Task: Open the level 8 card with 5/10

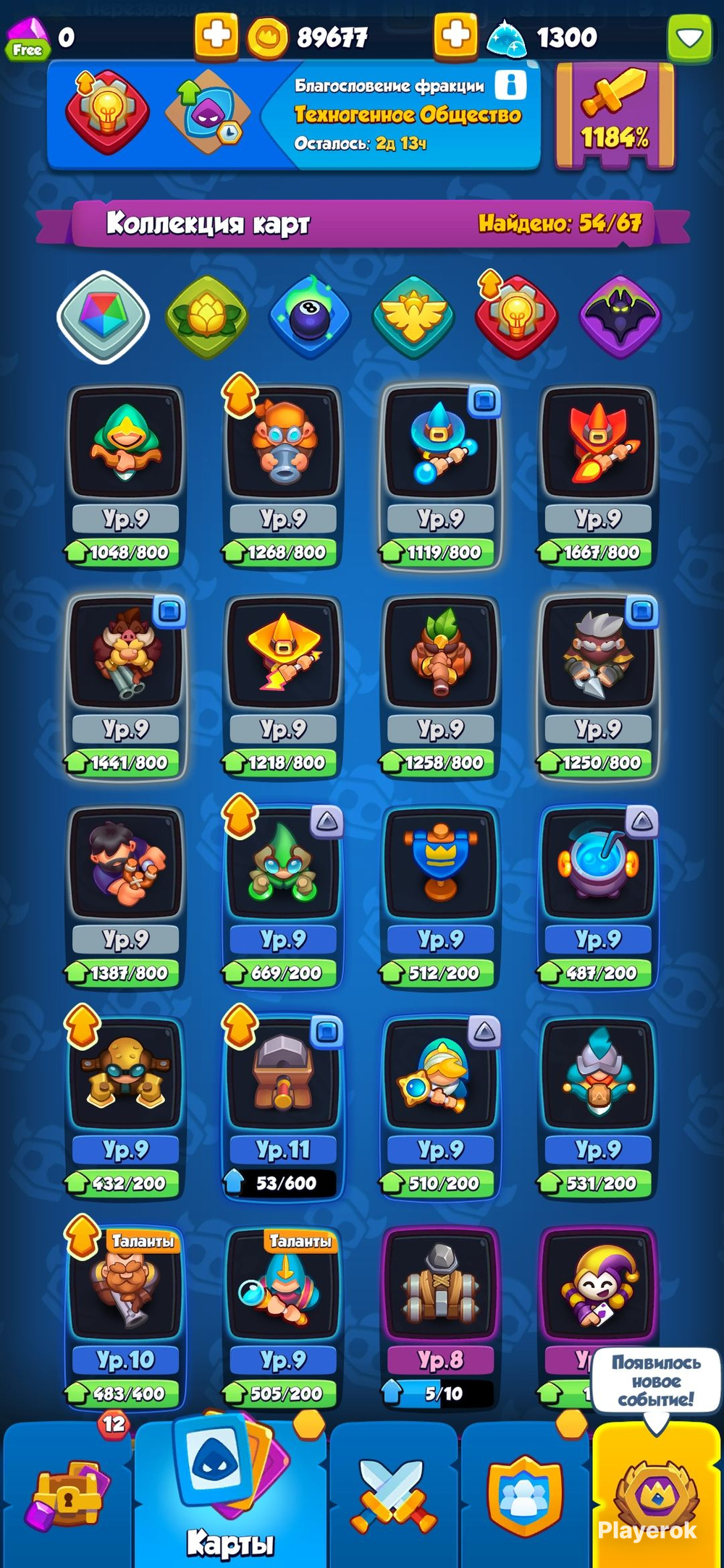Action: coord(441,1318)
